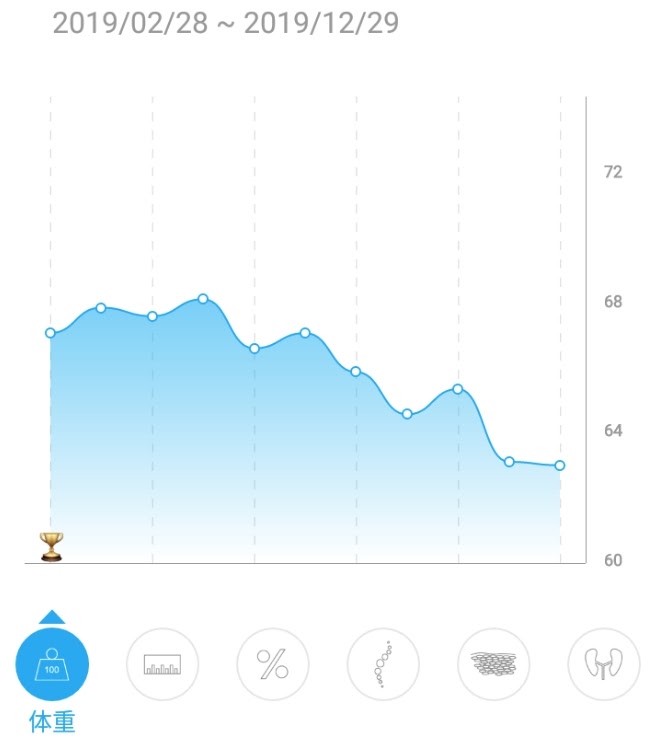The image size is (672, 738).
Task: Select the muscle fibers metric icon
Action: point(493,664)
